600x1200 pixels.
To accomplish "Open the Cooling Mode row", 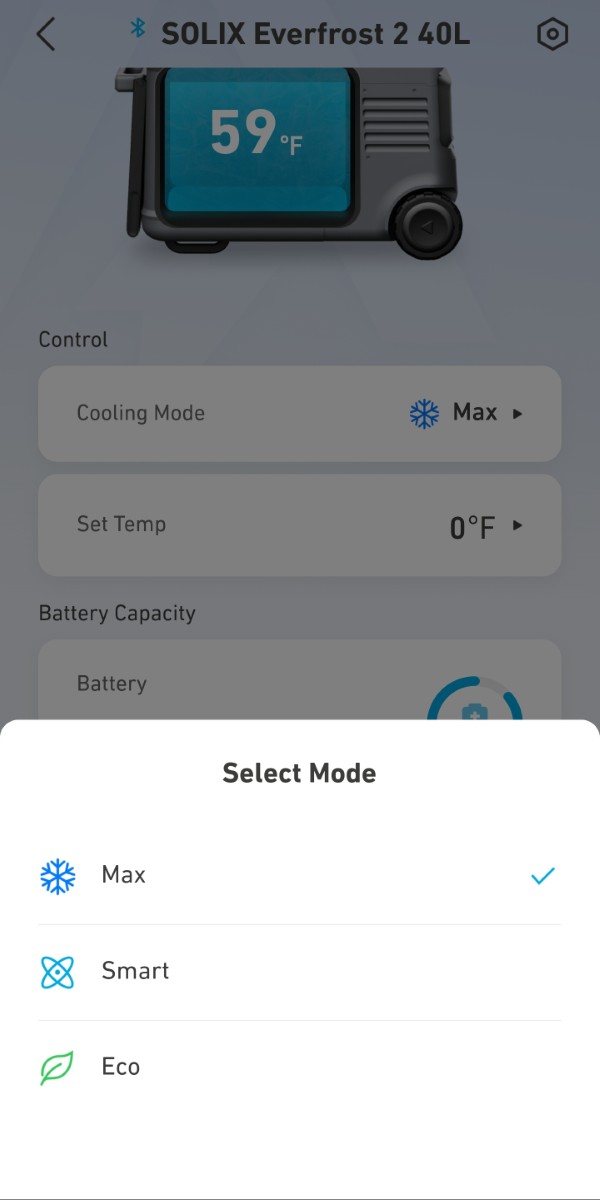I will [x=299, y=413].
